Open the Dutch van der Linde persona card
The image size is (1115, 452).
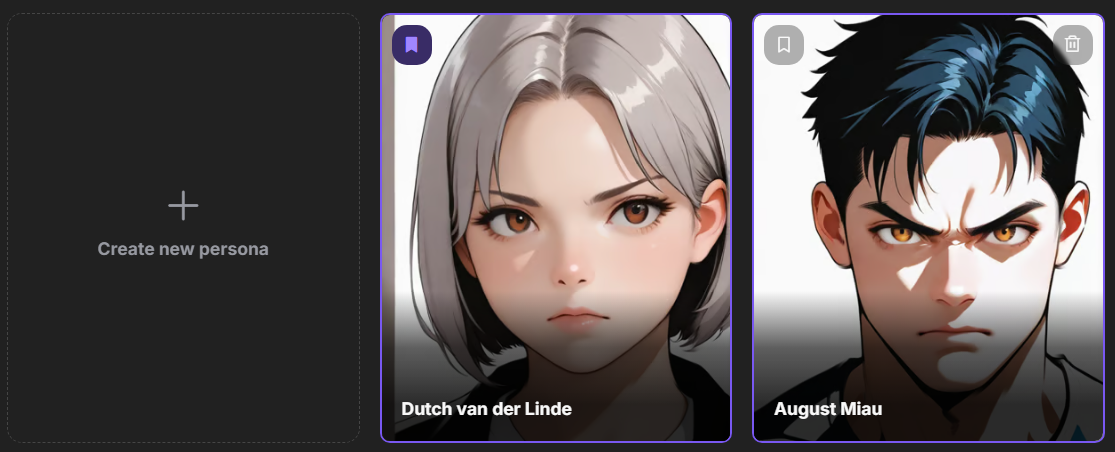[x=556, y=250]
